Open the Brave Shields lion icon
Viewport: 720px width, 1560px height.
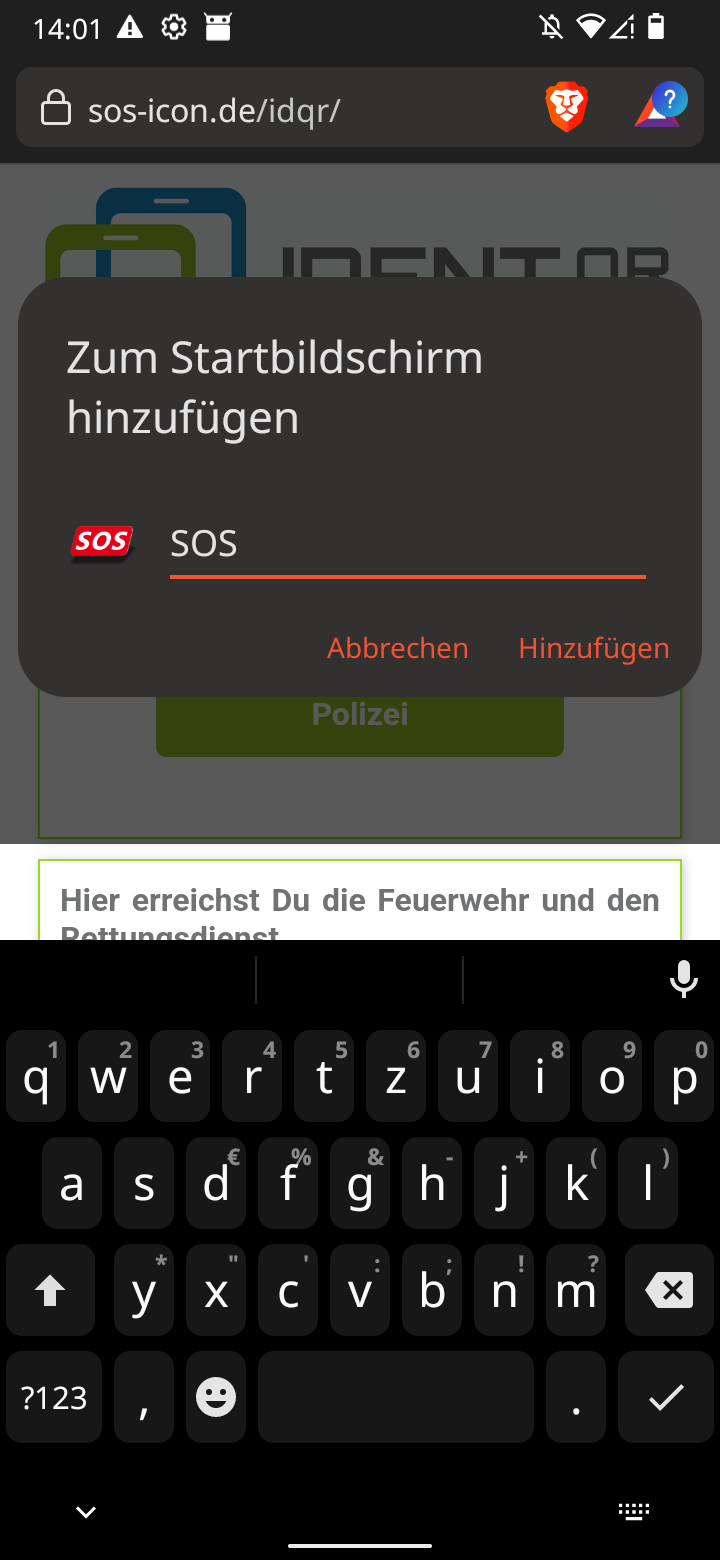pos(566,107)
